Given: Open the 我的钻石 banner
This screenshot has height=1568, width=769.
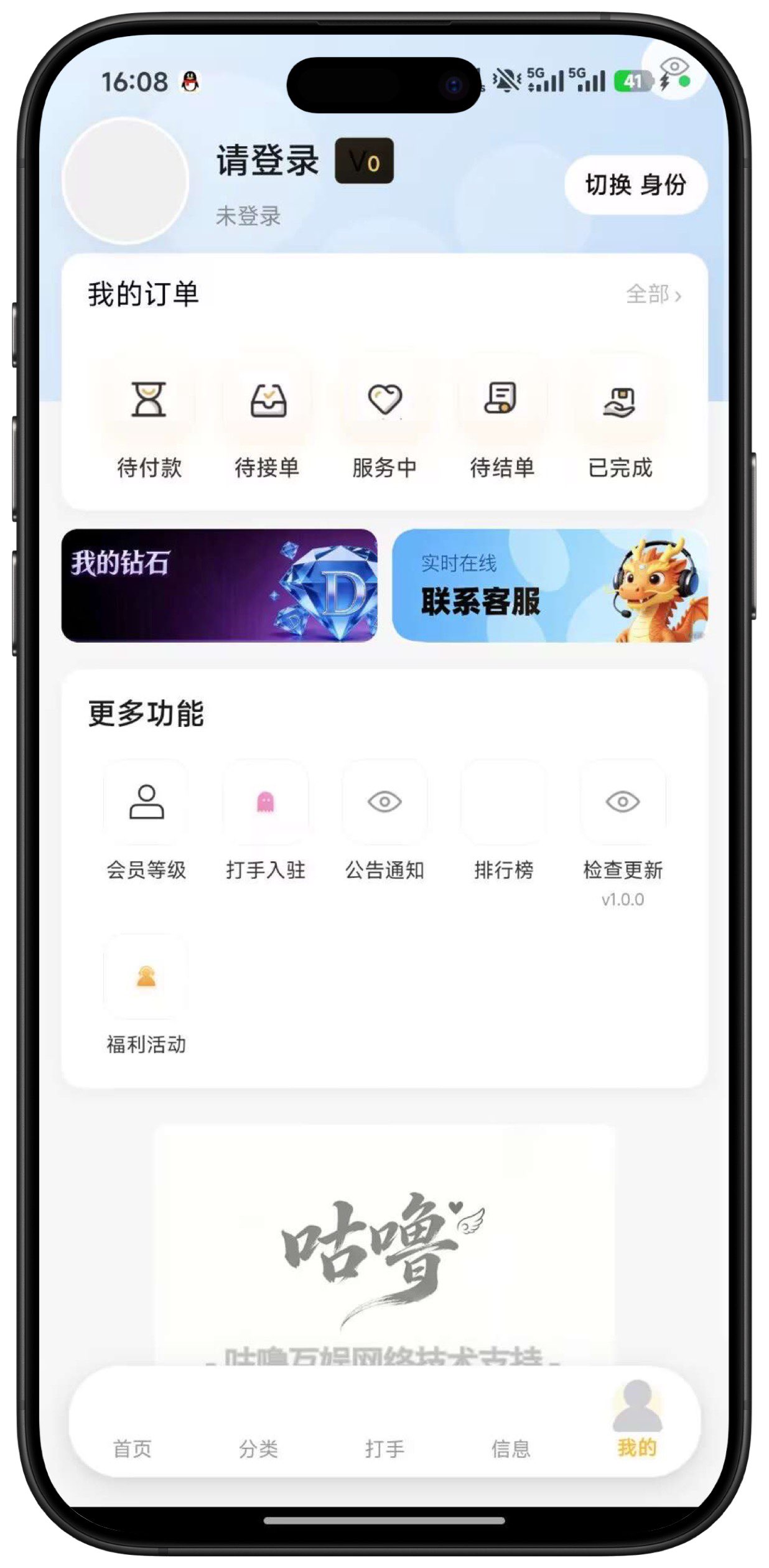Looking at the screenshot, I should click(219, 585).
